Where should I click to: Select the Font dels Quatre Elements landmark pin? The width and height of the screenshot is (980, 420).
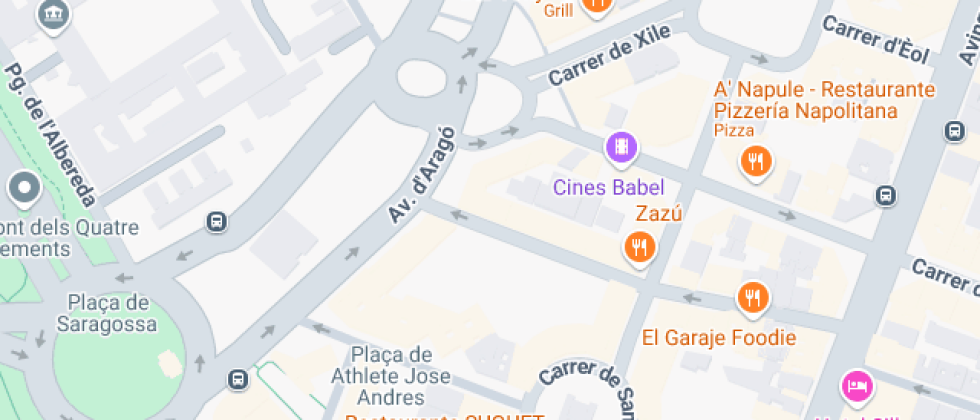click(23, 187)
